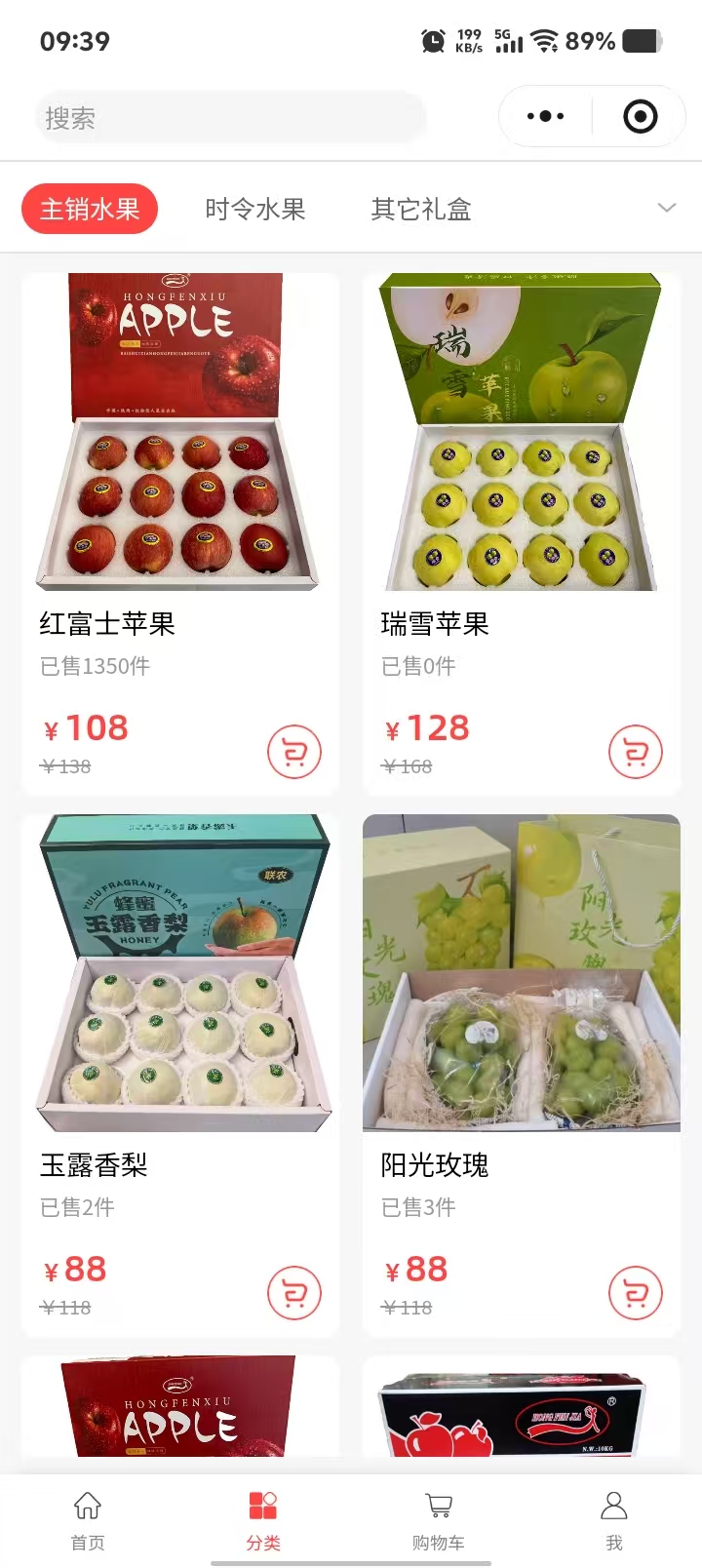Add 阳光玫瑰 to the cart
The width and height of the screenshot is (702, 1568).
[636, 1293]
